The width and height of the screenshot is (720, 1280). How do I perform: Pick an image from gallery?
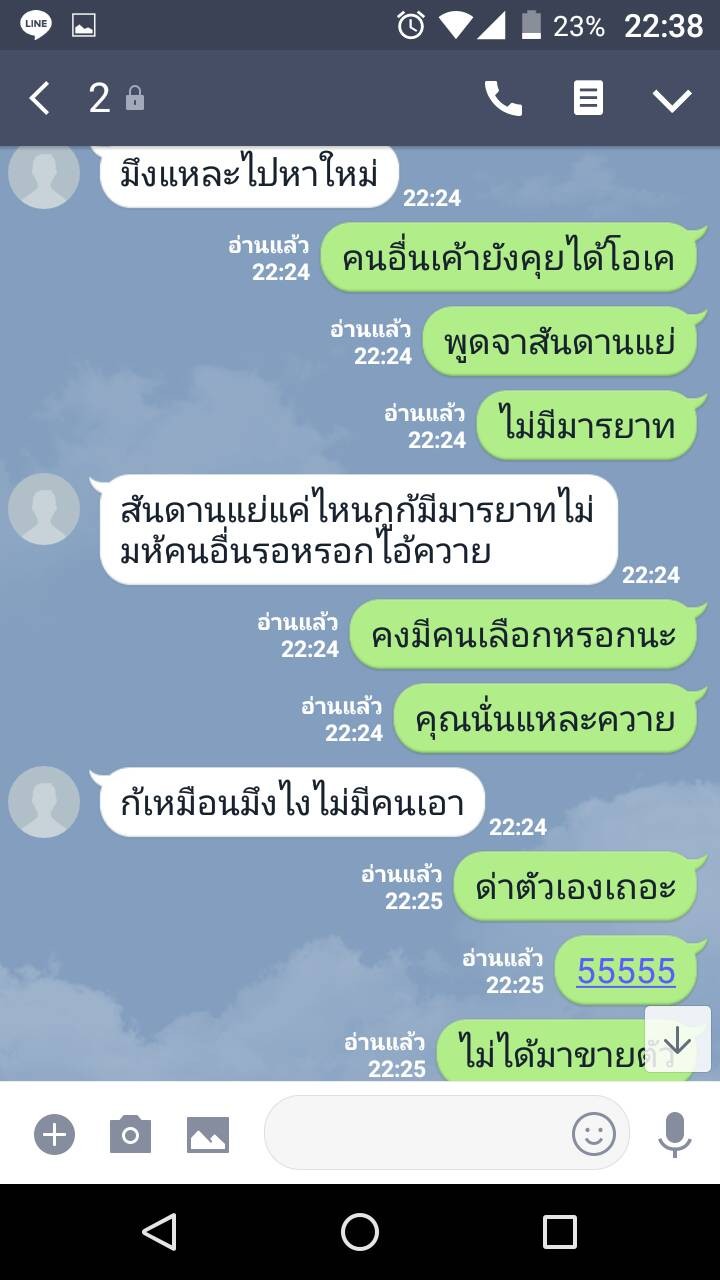[x=208, y=1135]
